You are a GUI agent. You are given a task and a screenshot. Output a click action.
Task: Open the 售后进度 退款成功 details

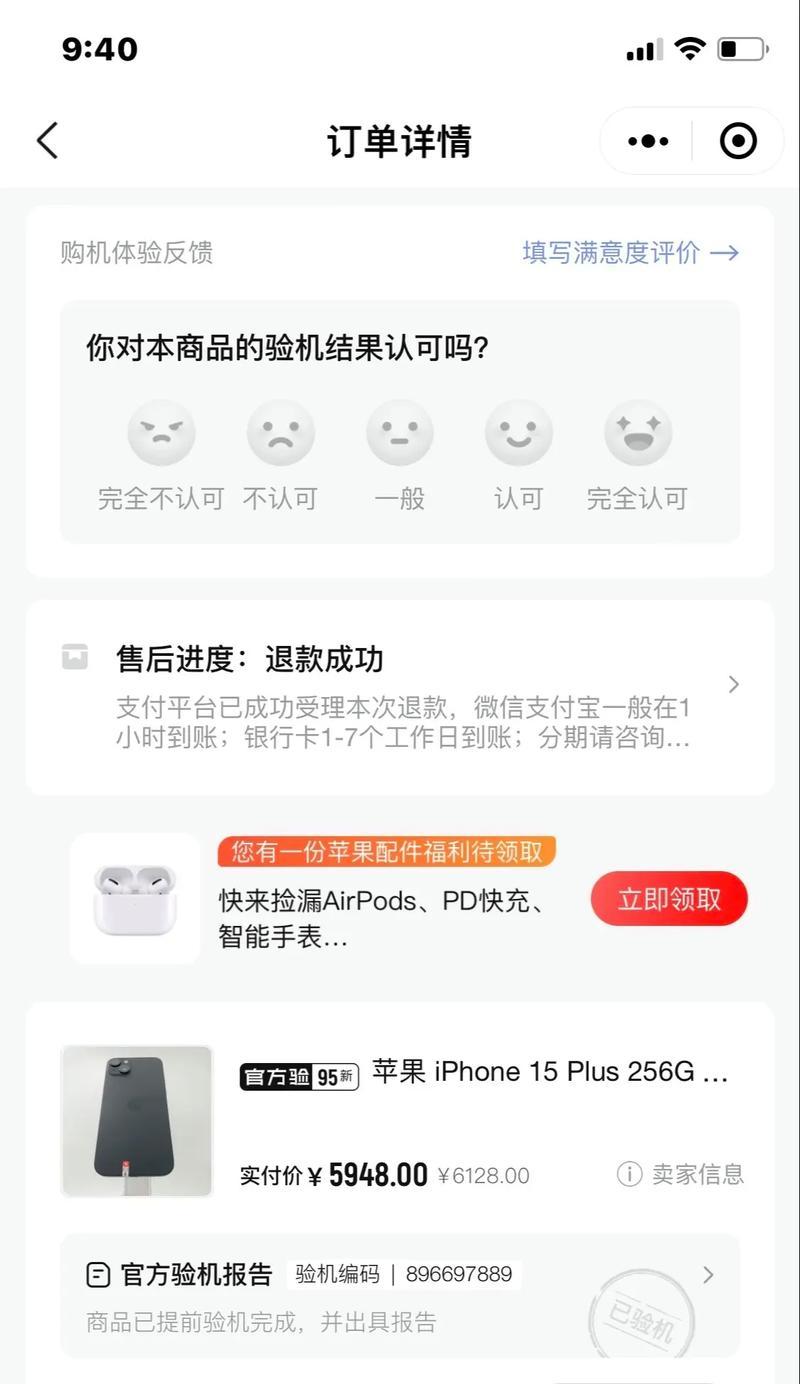click(400, 697)
